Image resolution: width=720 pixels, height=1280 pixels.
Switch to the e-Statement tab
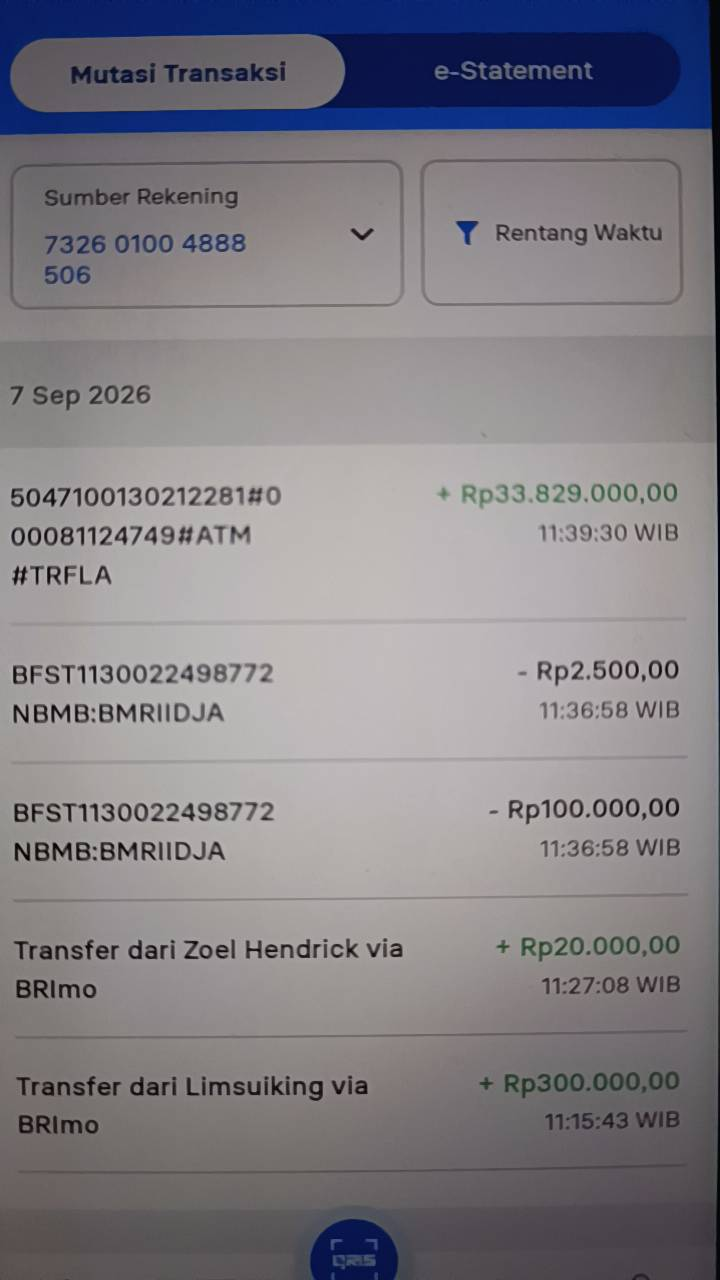coord(513,71)
